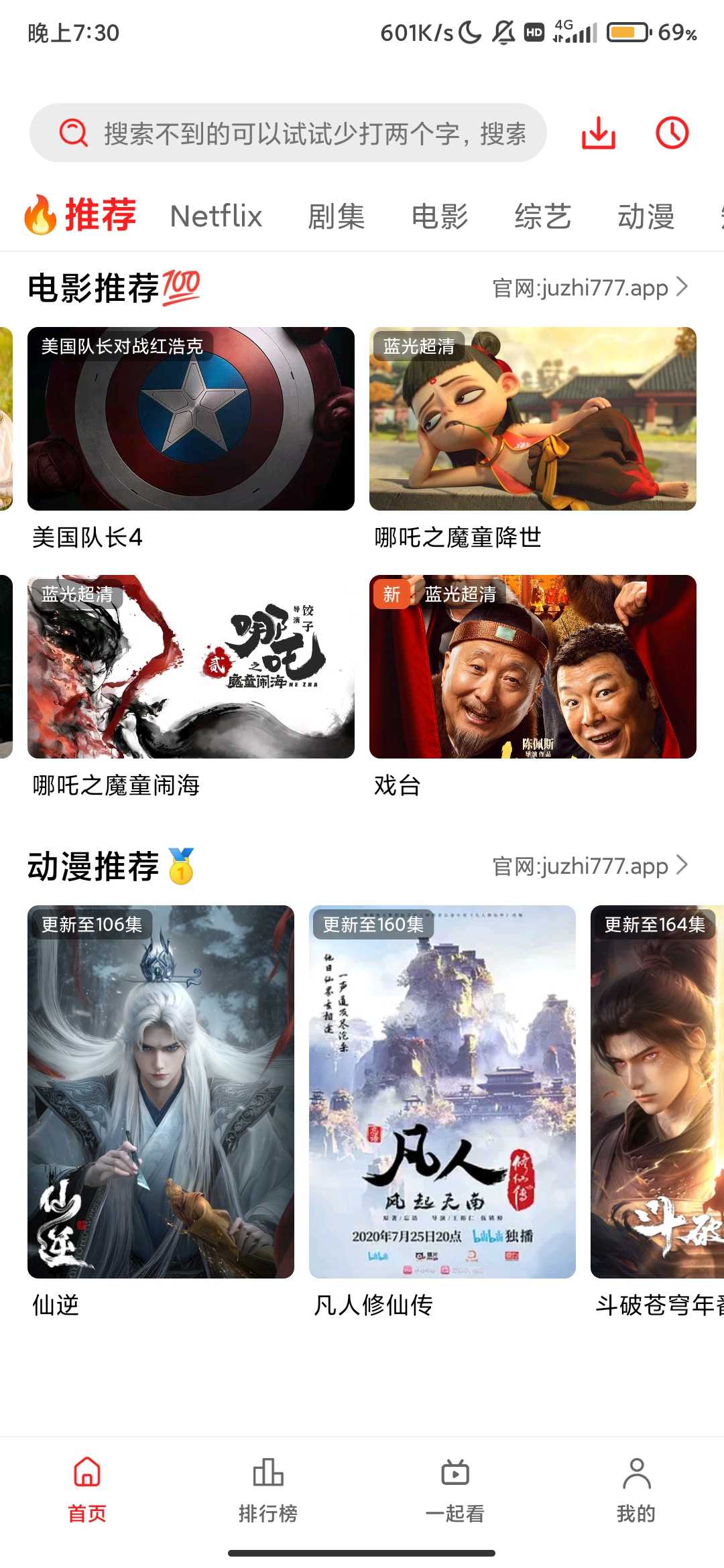This screenshot has width=724, height=1568.
Task: Open the movie 戏台
Action: pos(533,667)
